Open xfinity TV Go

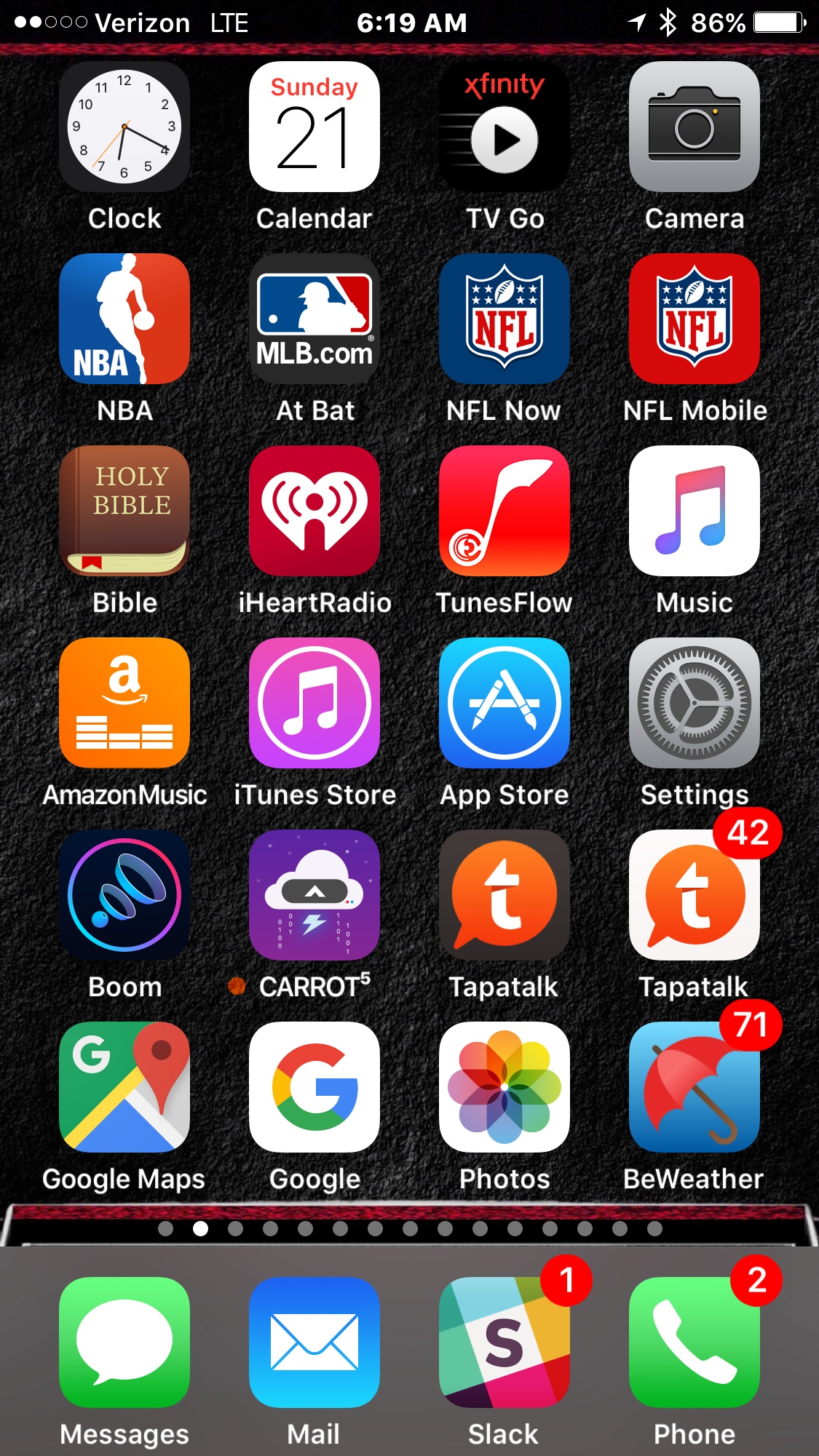(x=505, y=127)
